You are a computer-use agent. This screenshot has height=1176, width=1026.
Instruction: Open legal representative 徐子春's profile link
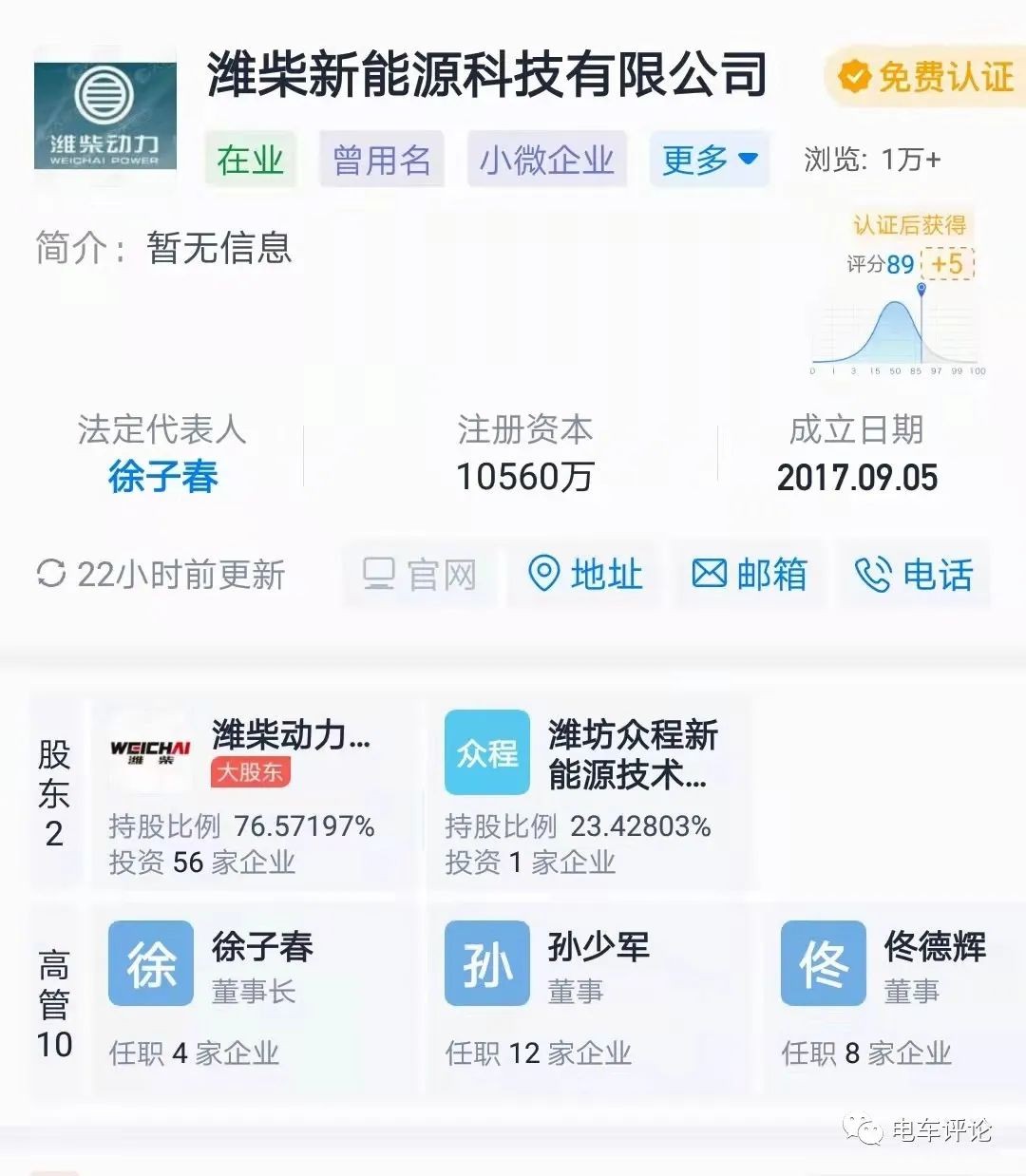click(x=162, y=476)
